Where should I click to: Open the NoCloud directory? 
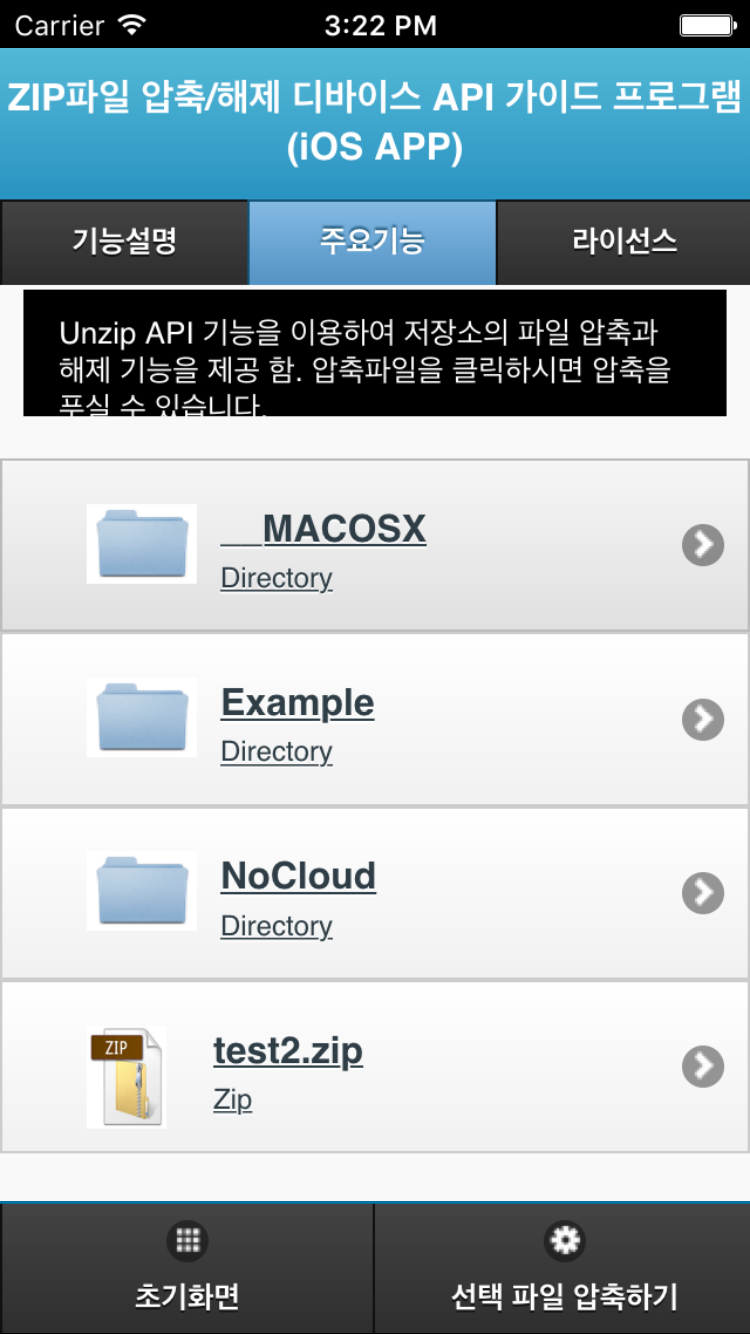point(374,894)
